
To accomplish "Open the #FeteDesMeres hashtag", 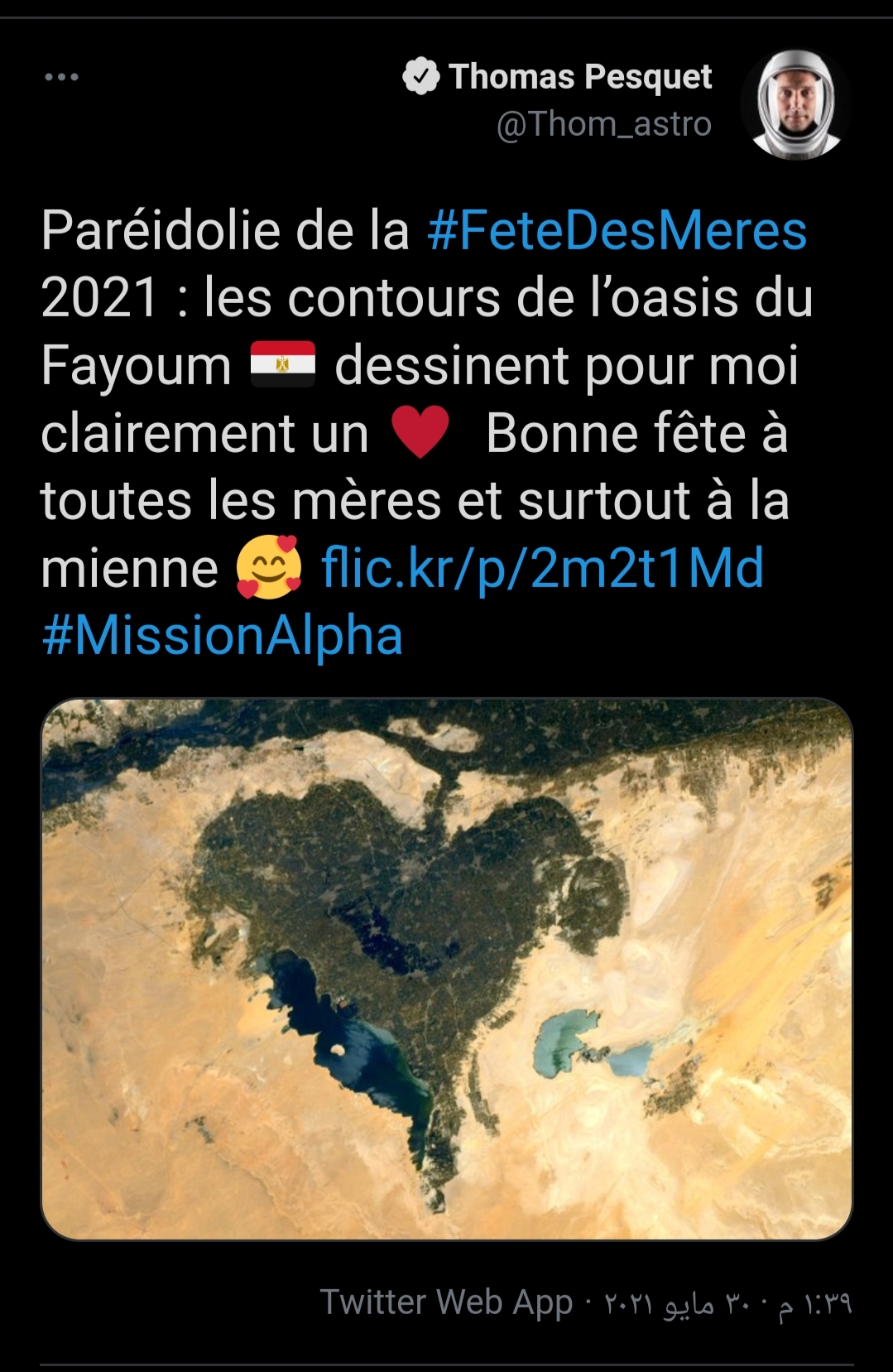I will coord(617,230).
